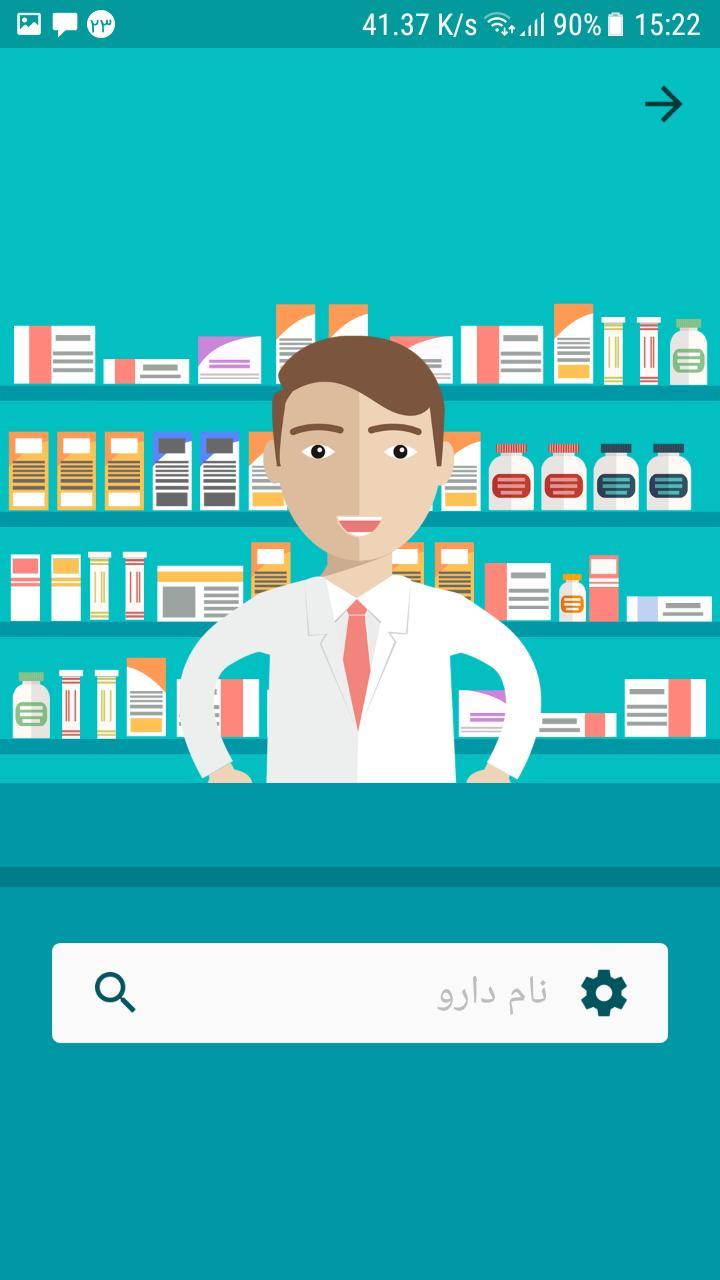Tap the forward arrow icon at top
The height and width of the screenshot is (1280, 720).
click(x=663, y=104)
